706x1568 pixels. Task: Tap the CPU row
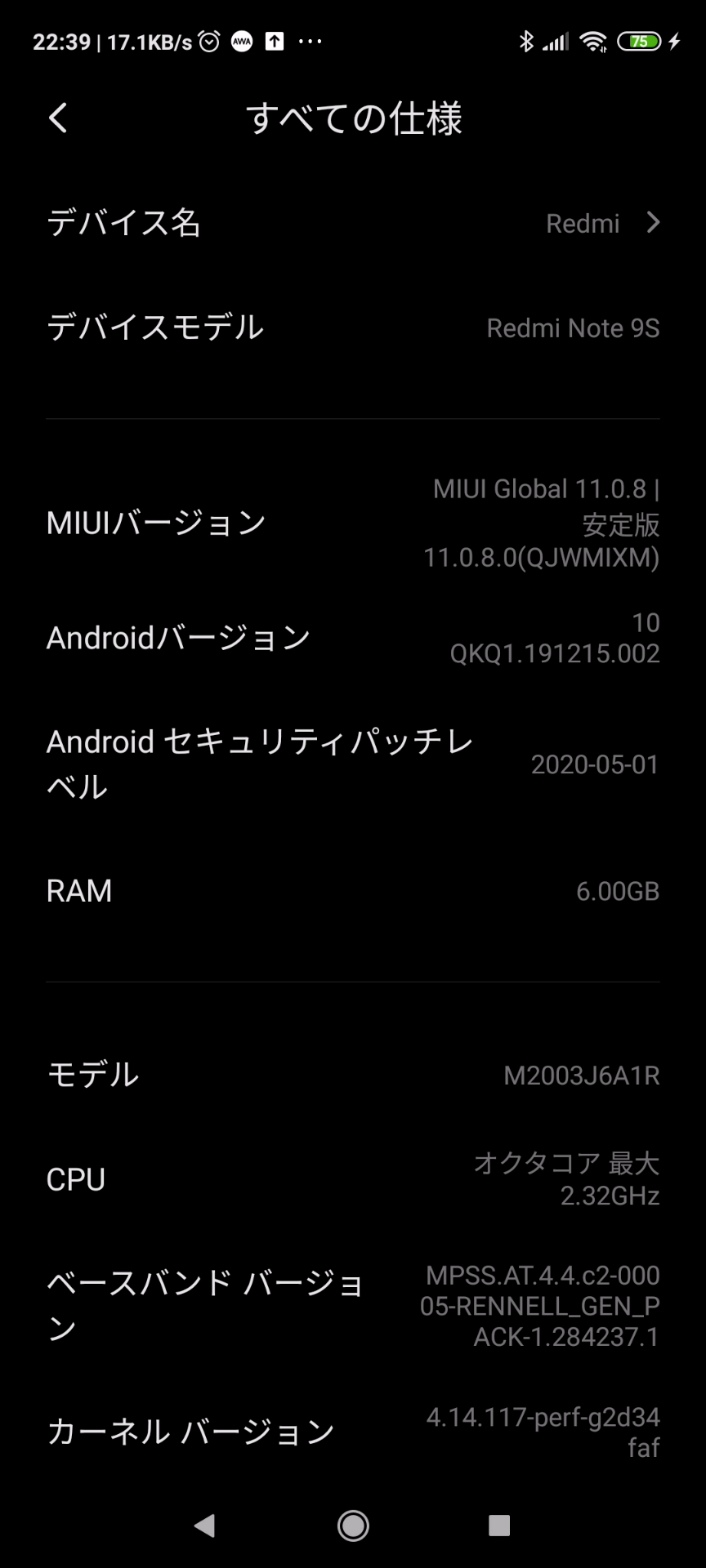[353, 1179]
